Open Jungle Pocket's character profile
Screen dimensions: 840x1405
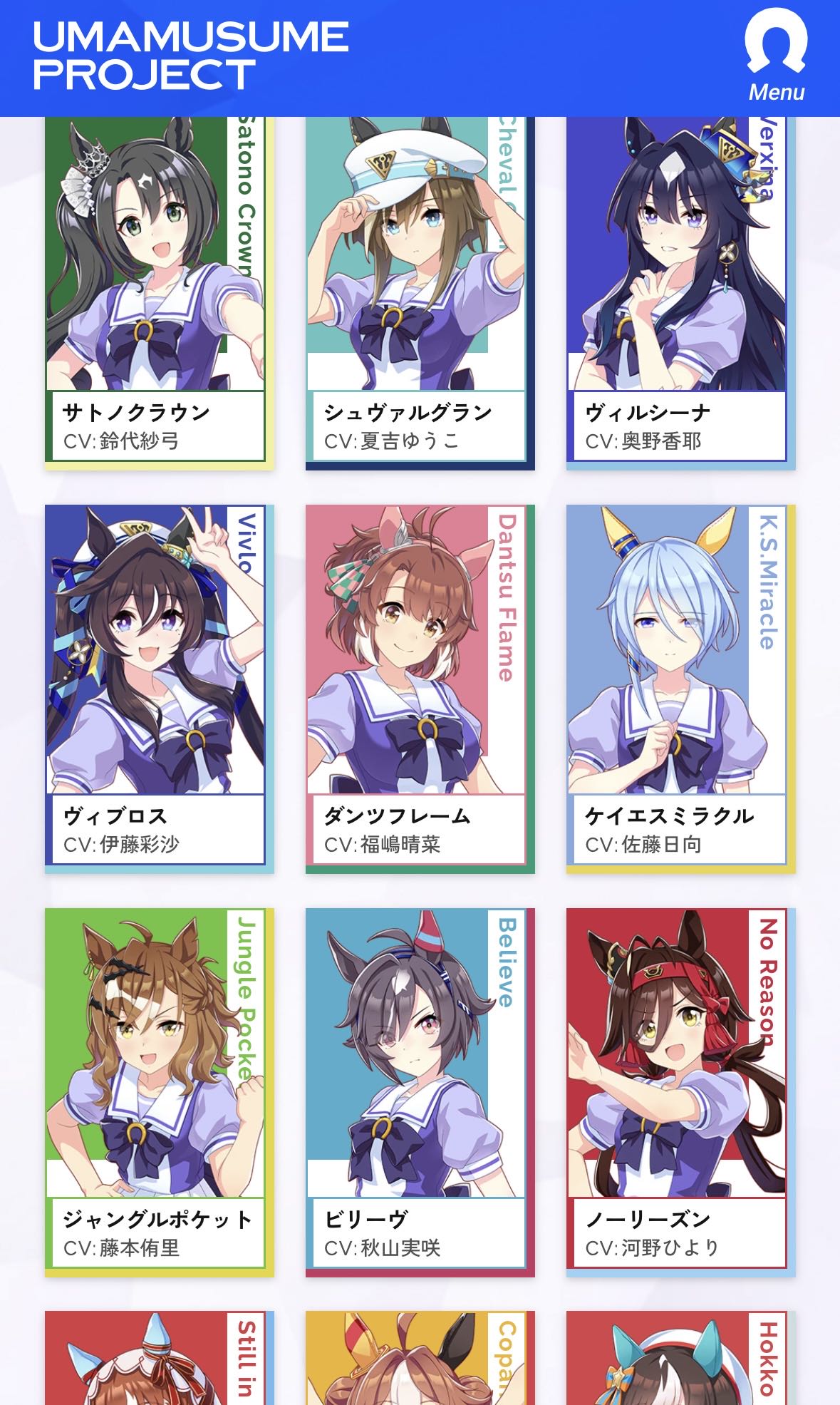pos(158,1091)
